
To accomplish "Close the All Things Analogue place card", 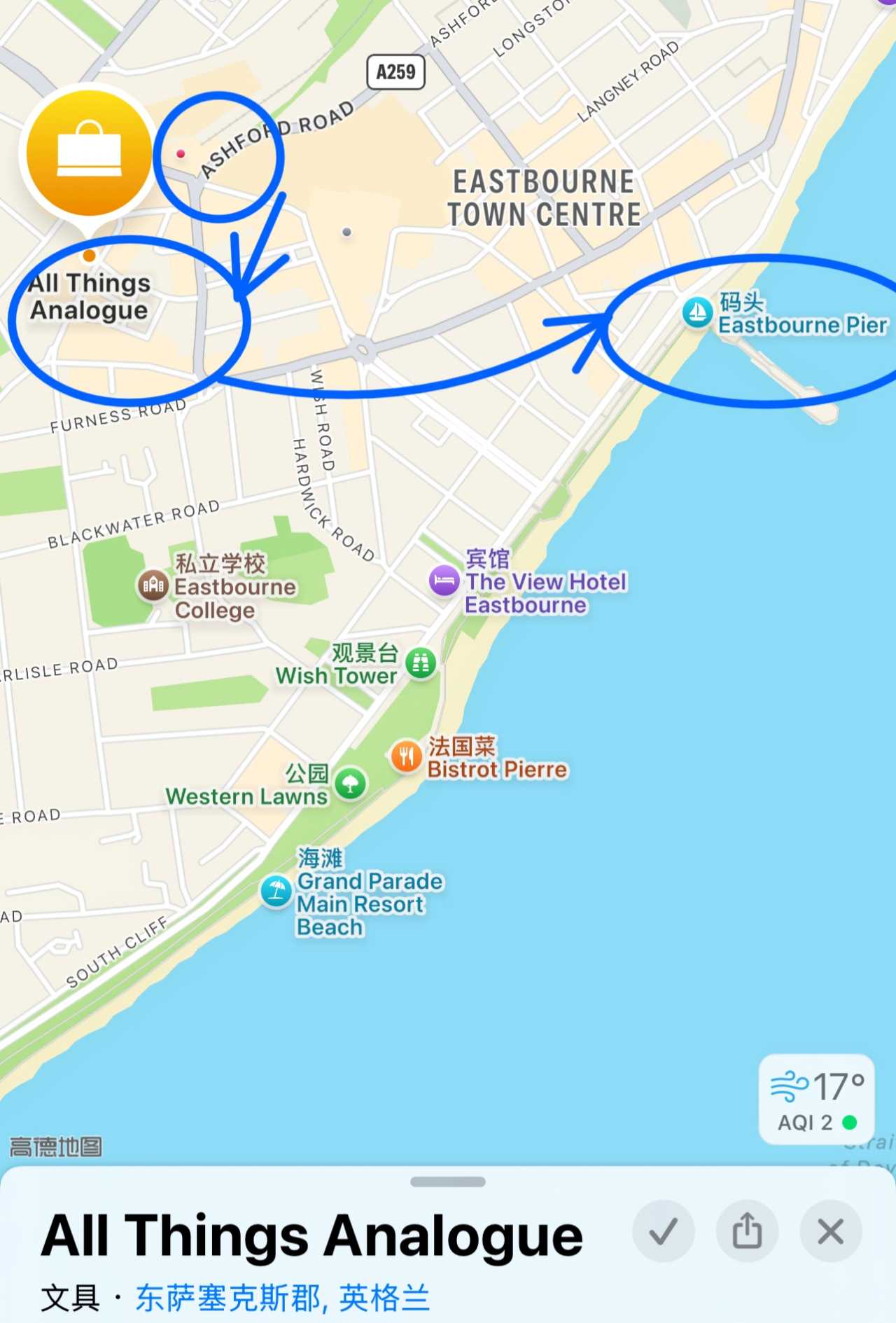I will click(831, 1231).
